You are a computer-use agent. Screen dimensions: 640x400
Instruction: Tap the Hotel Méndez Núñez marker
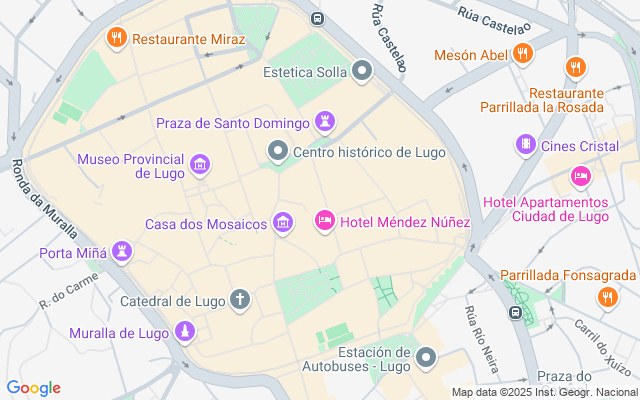pos(324,221)
